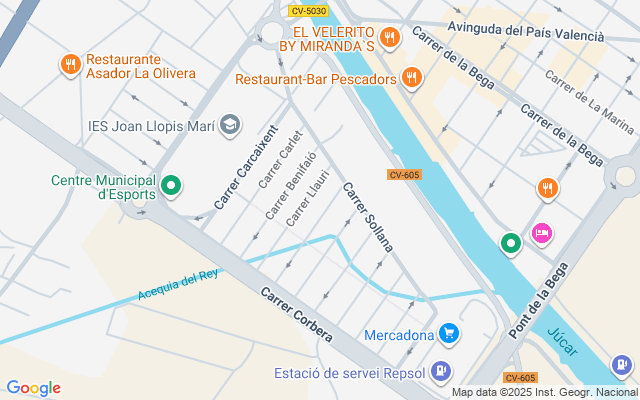The width and height of the screenshot is (640, 400).
Task: Select Restaurant-Bar Pescadors marker
Action: point(411,77)
